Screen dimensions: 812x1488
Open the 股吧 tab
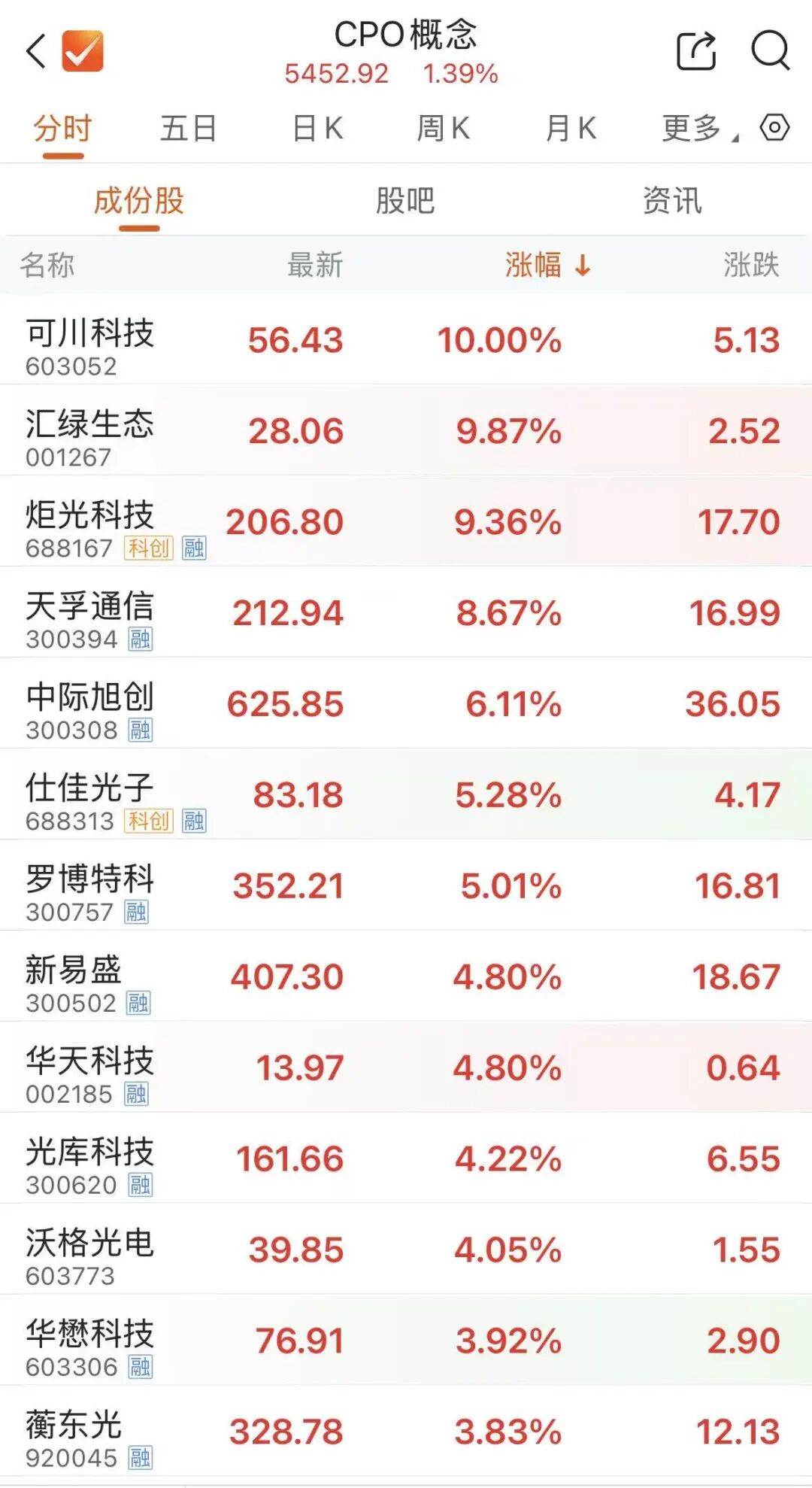404,200
